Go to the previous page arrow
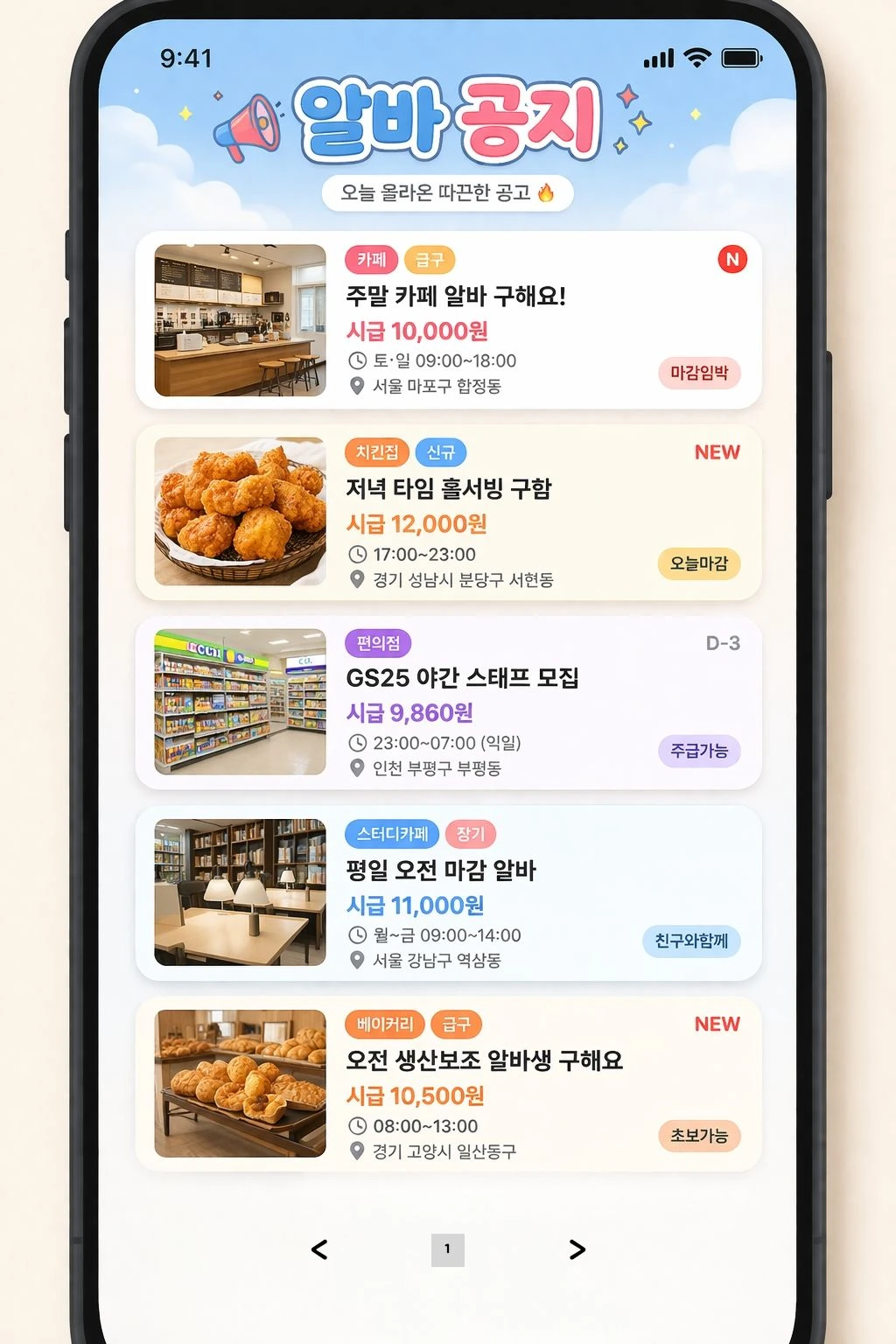The height and width of the screenshot is (1344, 896). 319,1249
